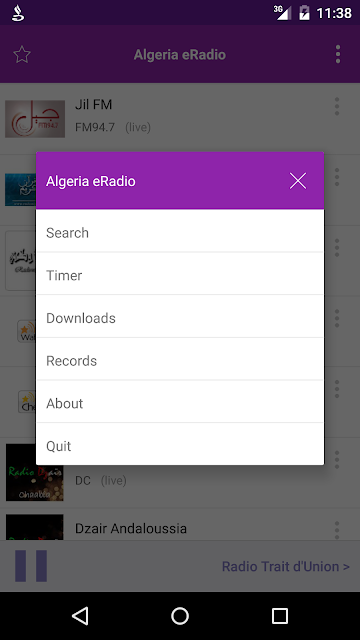Screen dimensions: 360x640
Task: Open the Downloads entry
Action: [x=180, y=317]
